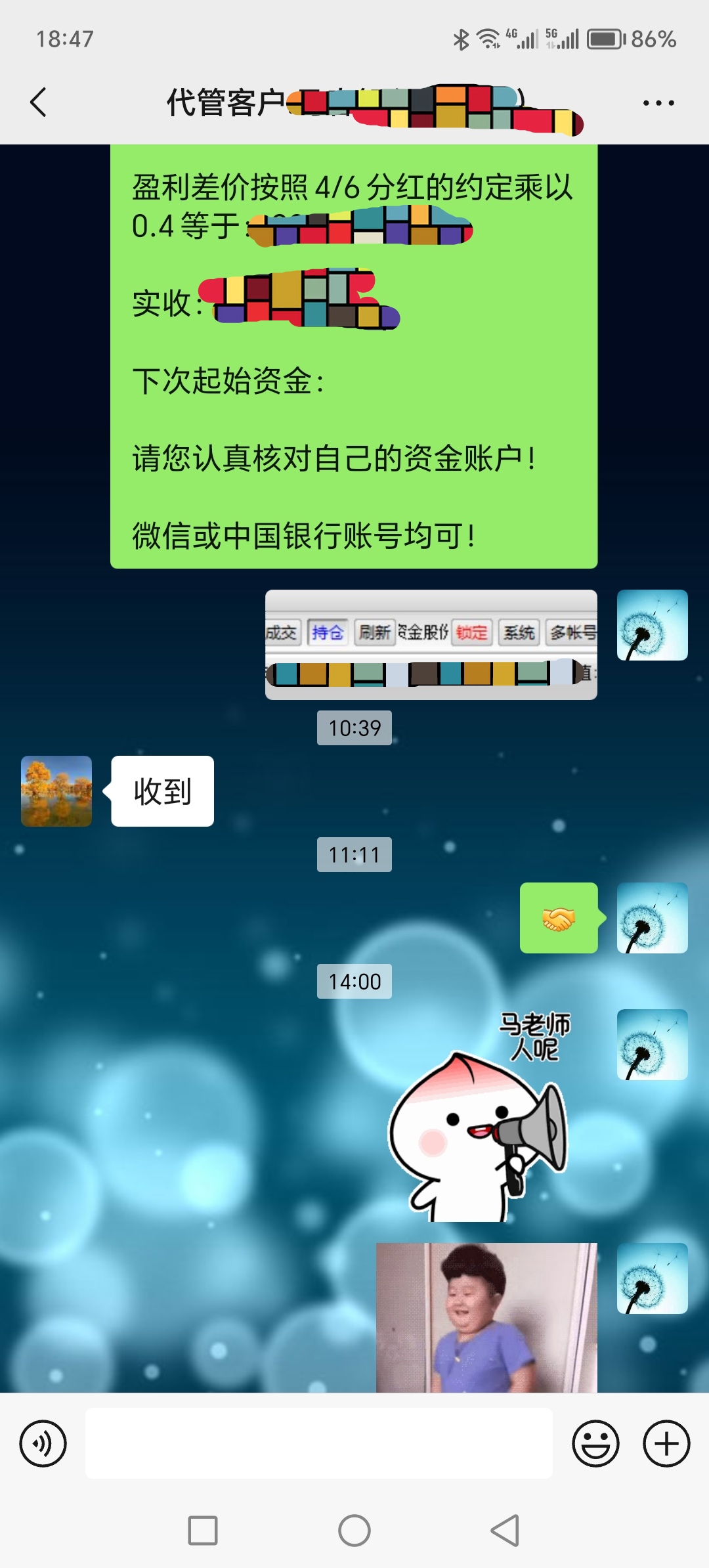Screen dimensions: 709x1568
Task: Tap the message text field
Action: point(318,1444)
